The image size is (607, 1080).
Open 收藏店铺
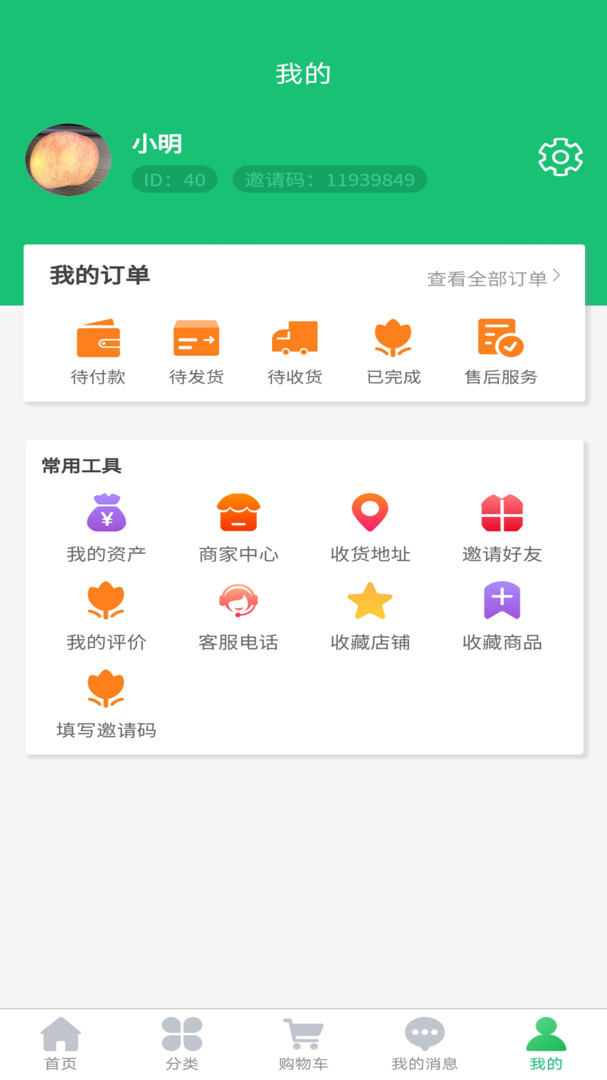[x=370, y=616]
